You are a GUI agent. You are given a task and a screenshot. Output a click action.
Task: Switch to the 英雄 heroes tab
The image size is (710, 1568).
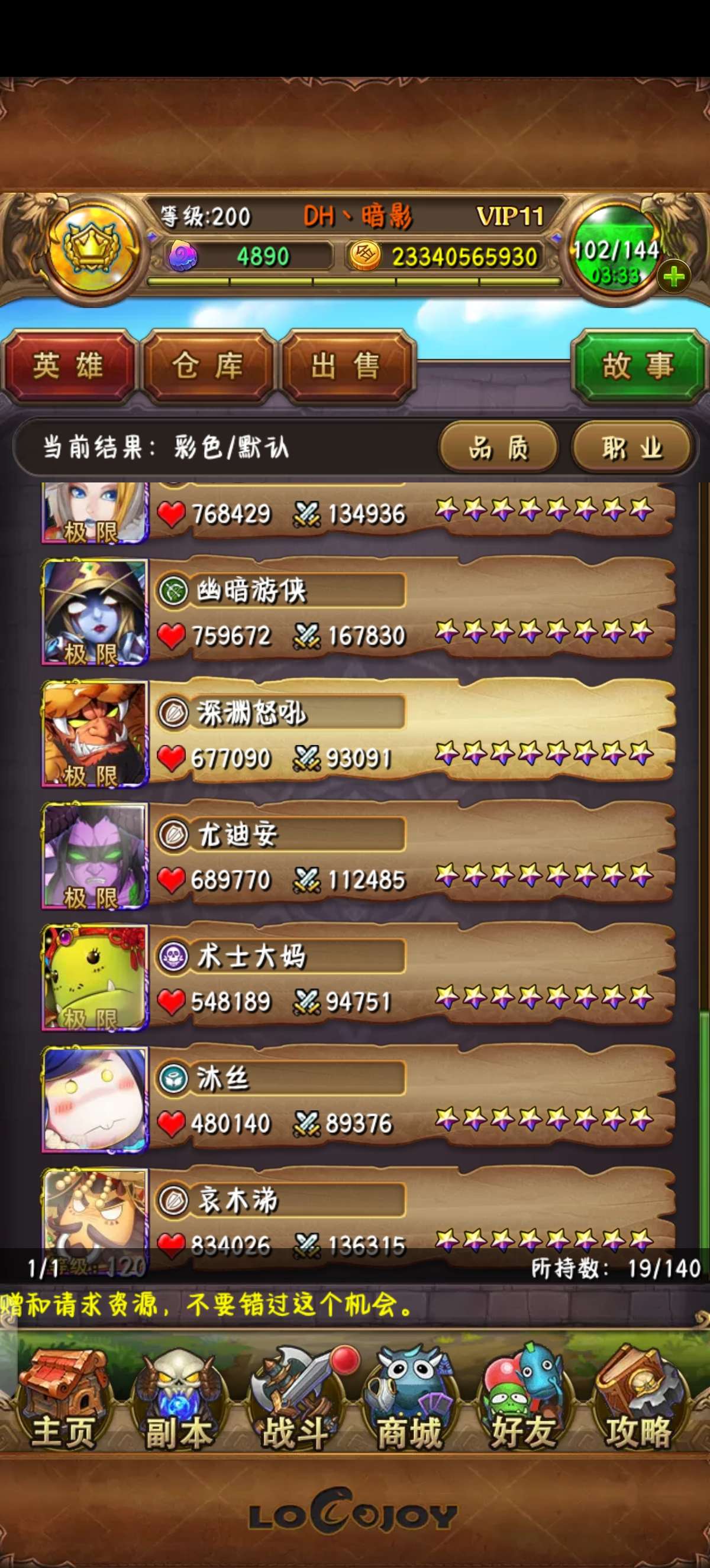(67, 367)
